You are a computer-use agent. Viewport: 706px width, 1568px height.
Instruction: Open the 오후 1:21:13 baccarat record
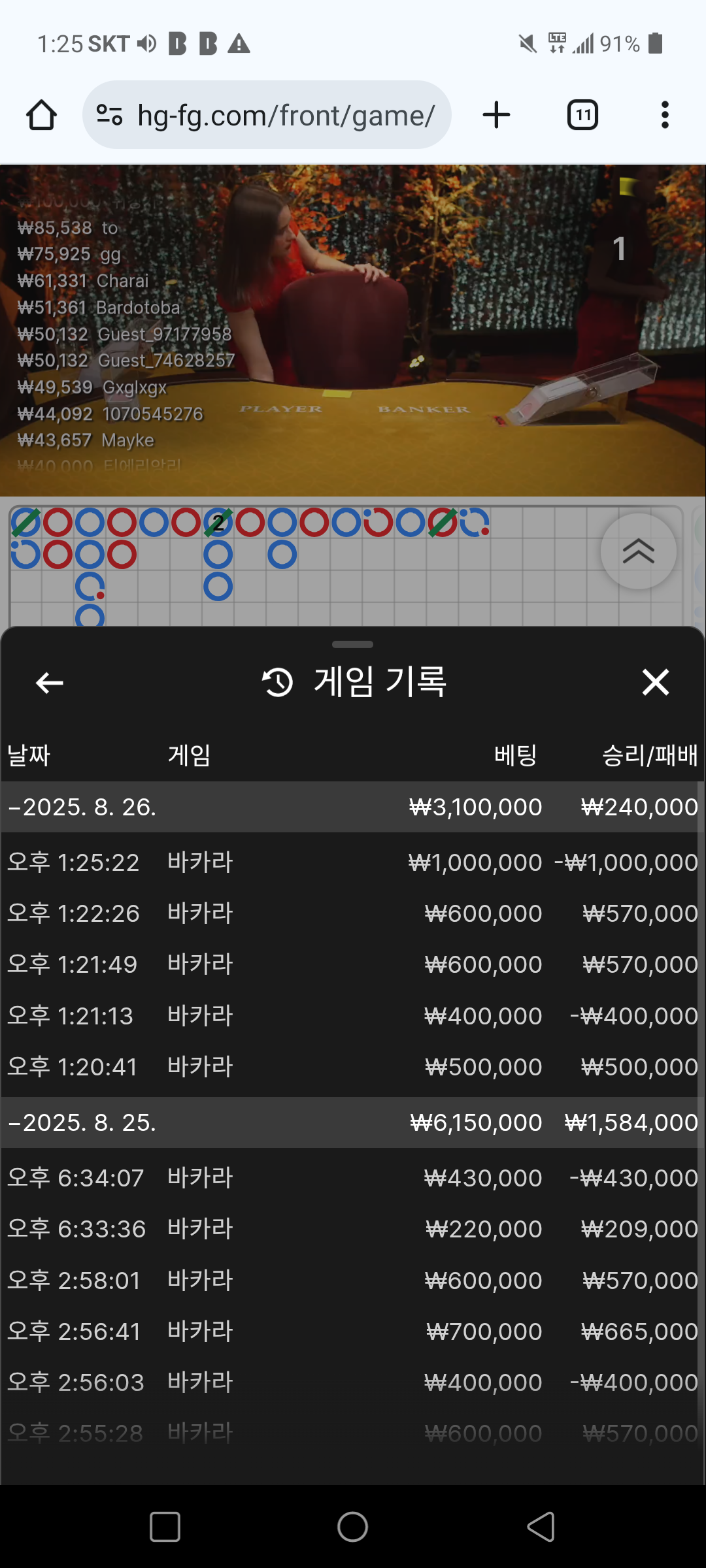pos(352,1016)
